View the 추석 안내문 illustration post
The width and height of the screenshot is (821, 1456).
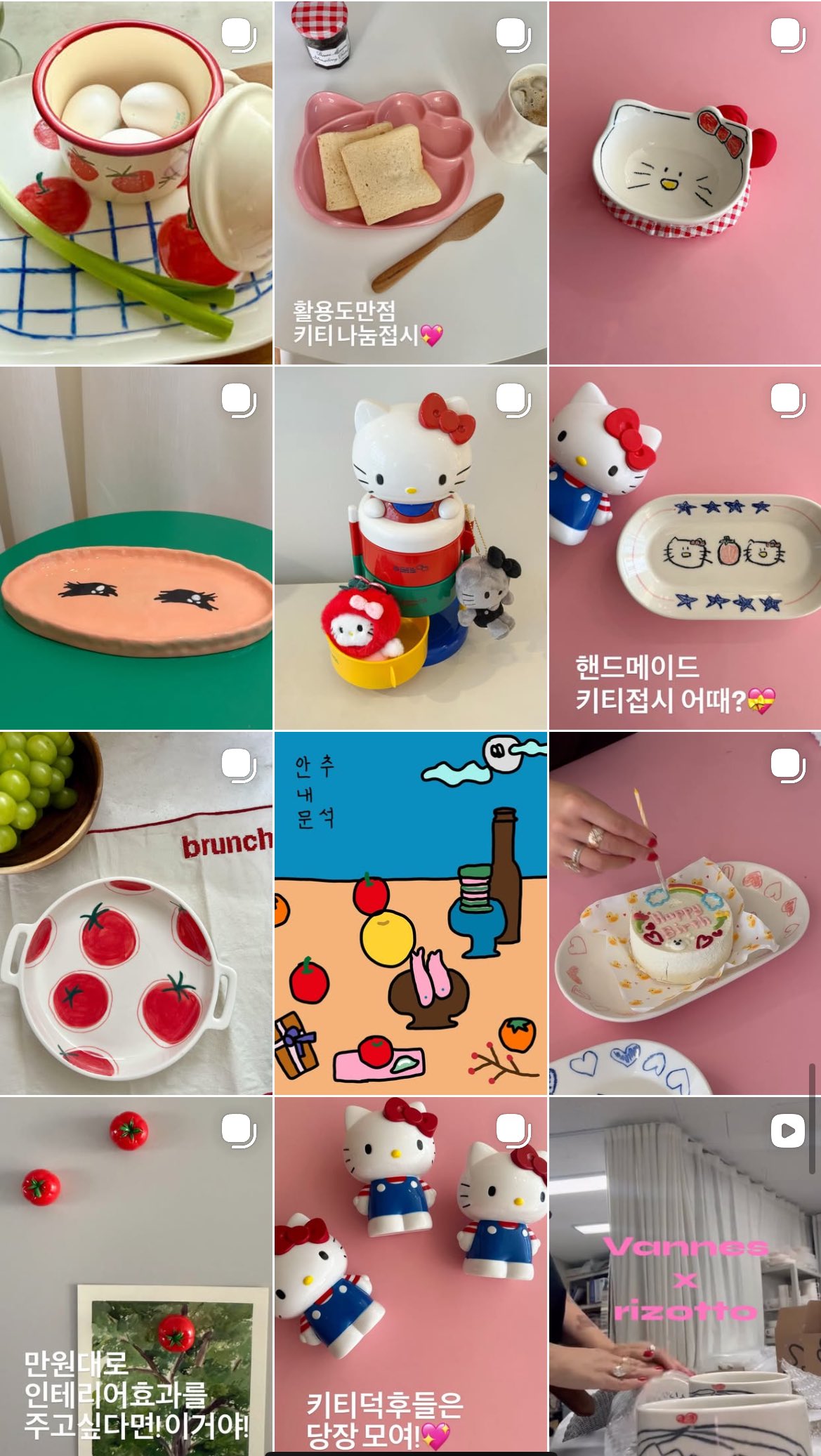coord(410,913)
